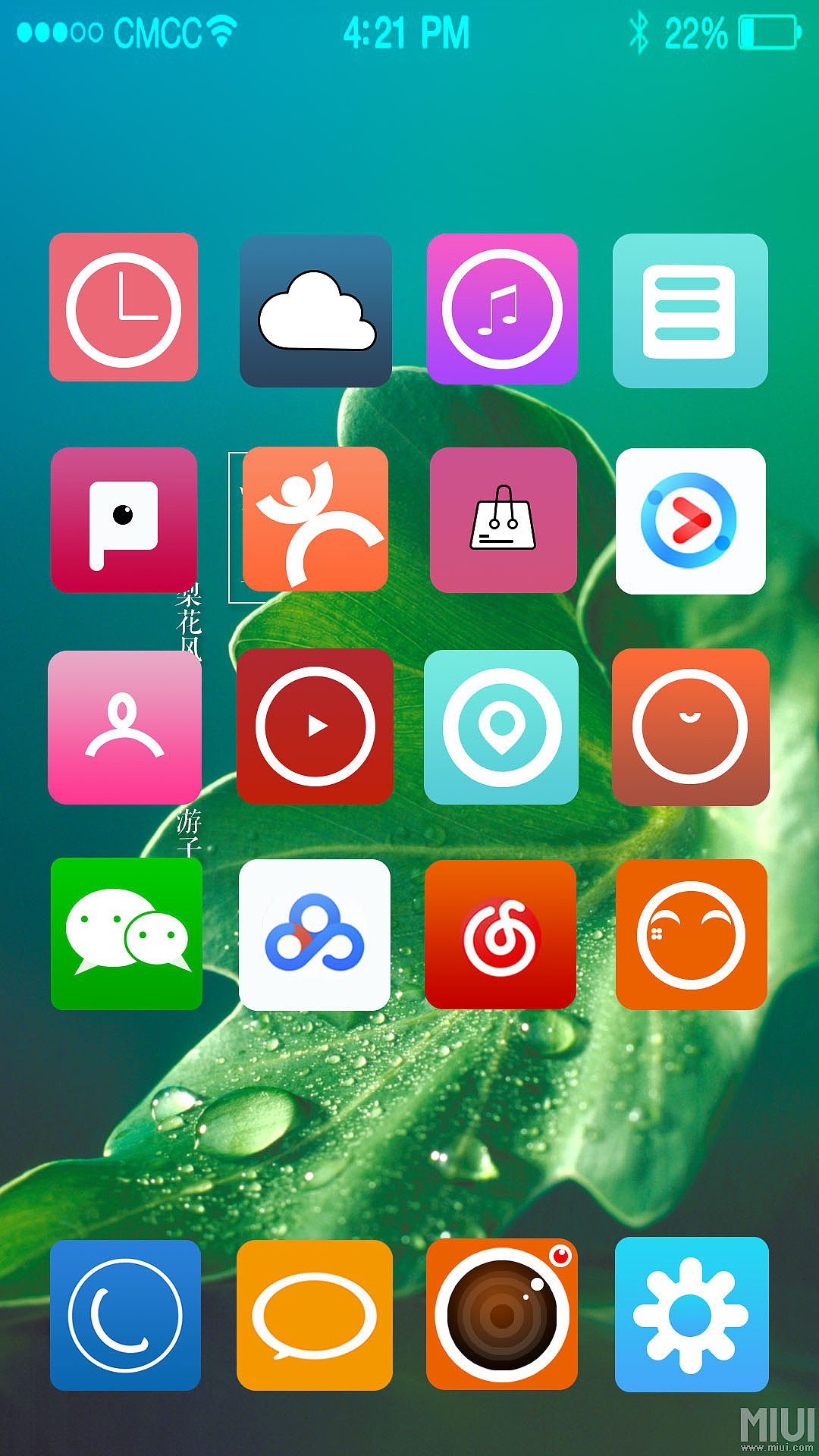The width and height of the screenshot is (819, 1456).
Task: Open the orange dancing-figure app
Action: click(x=315, y=519)
